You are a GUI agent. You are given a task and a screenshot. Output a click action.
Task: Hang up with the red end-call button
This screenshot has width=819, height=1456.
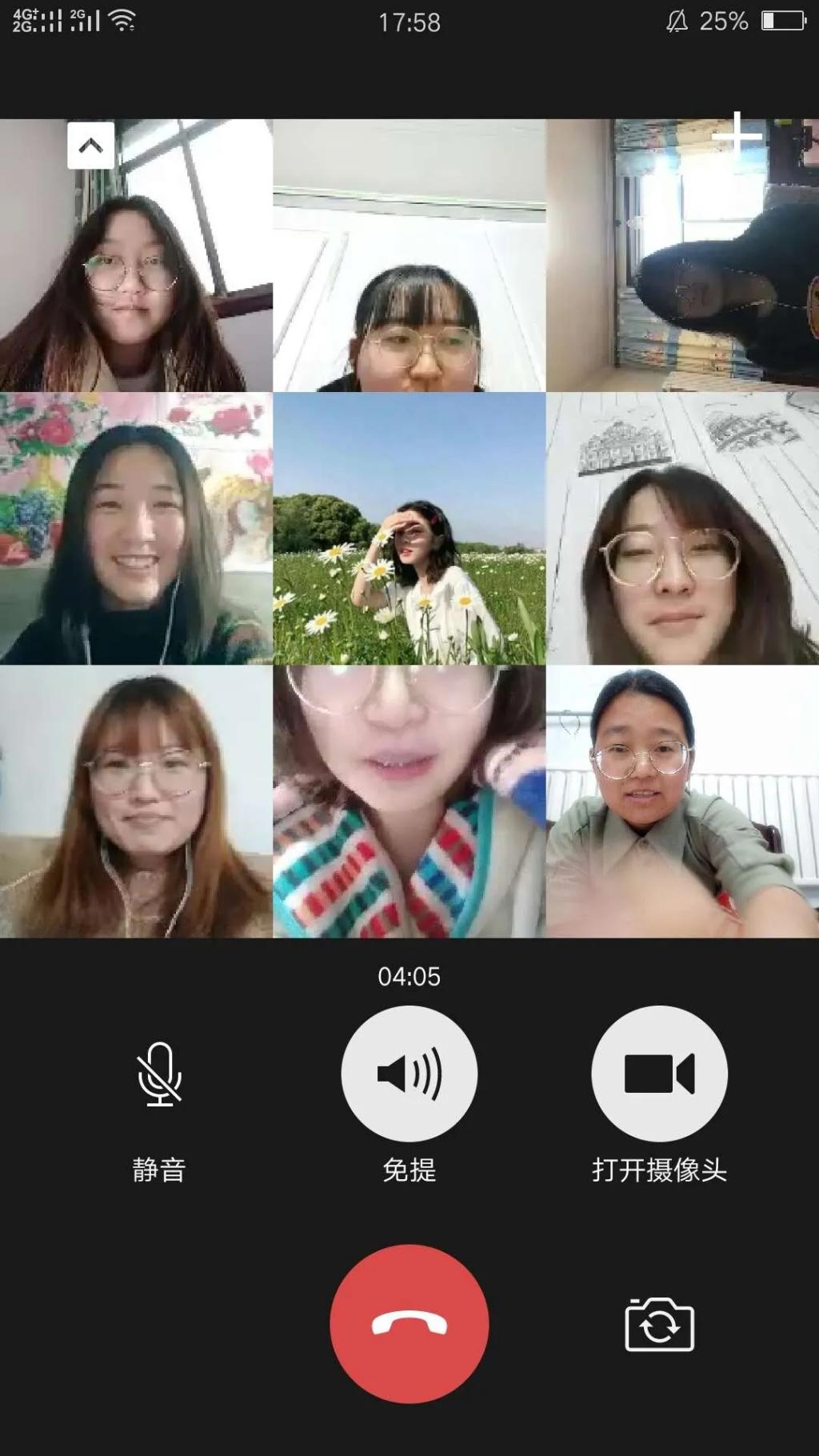[x=409, y=1324]
